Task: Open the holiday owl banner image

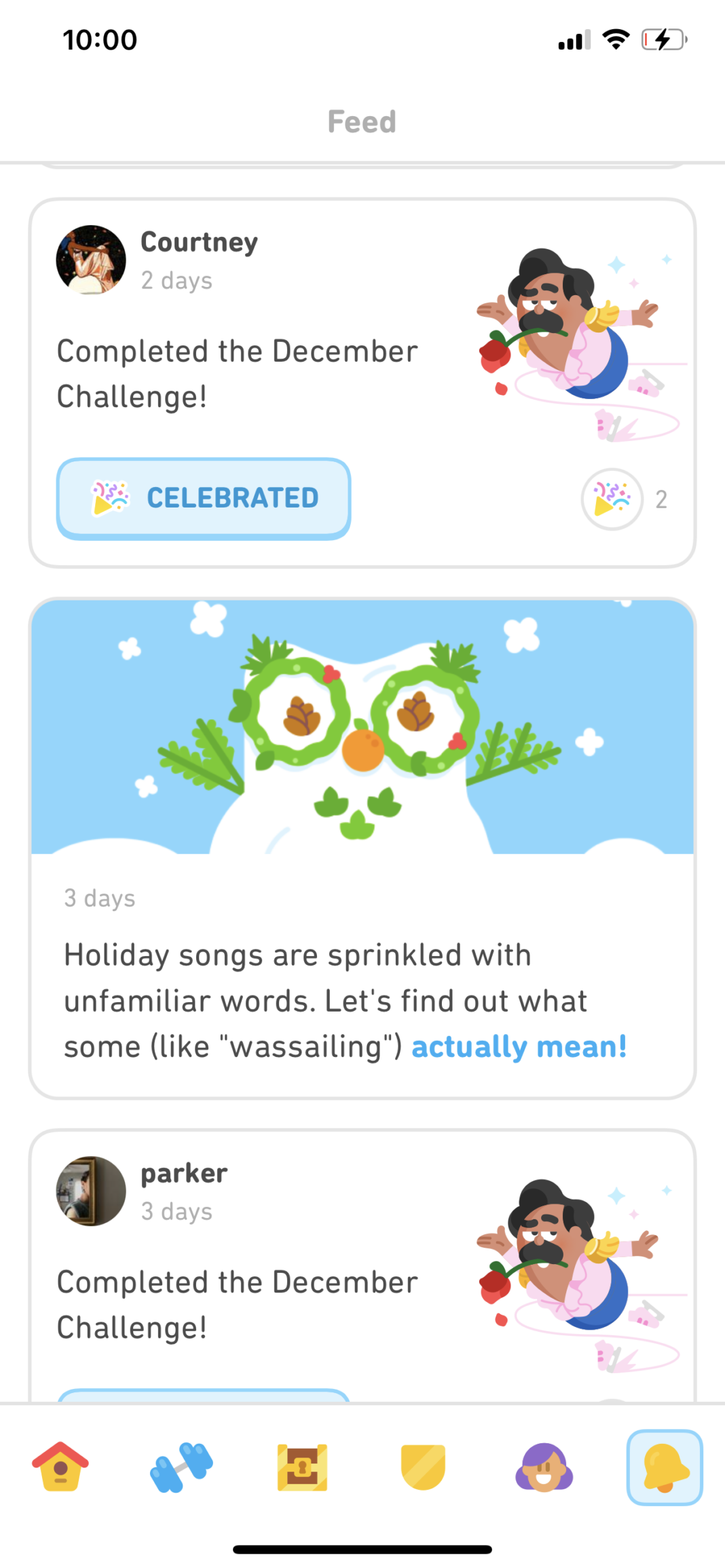Action: (x=362, y=726)
